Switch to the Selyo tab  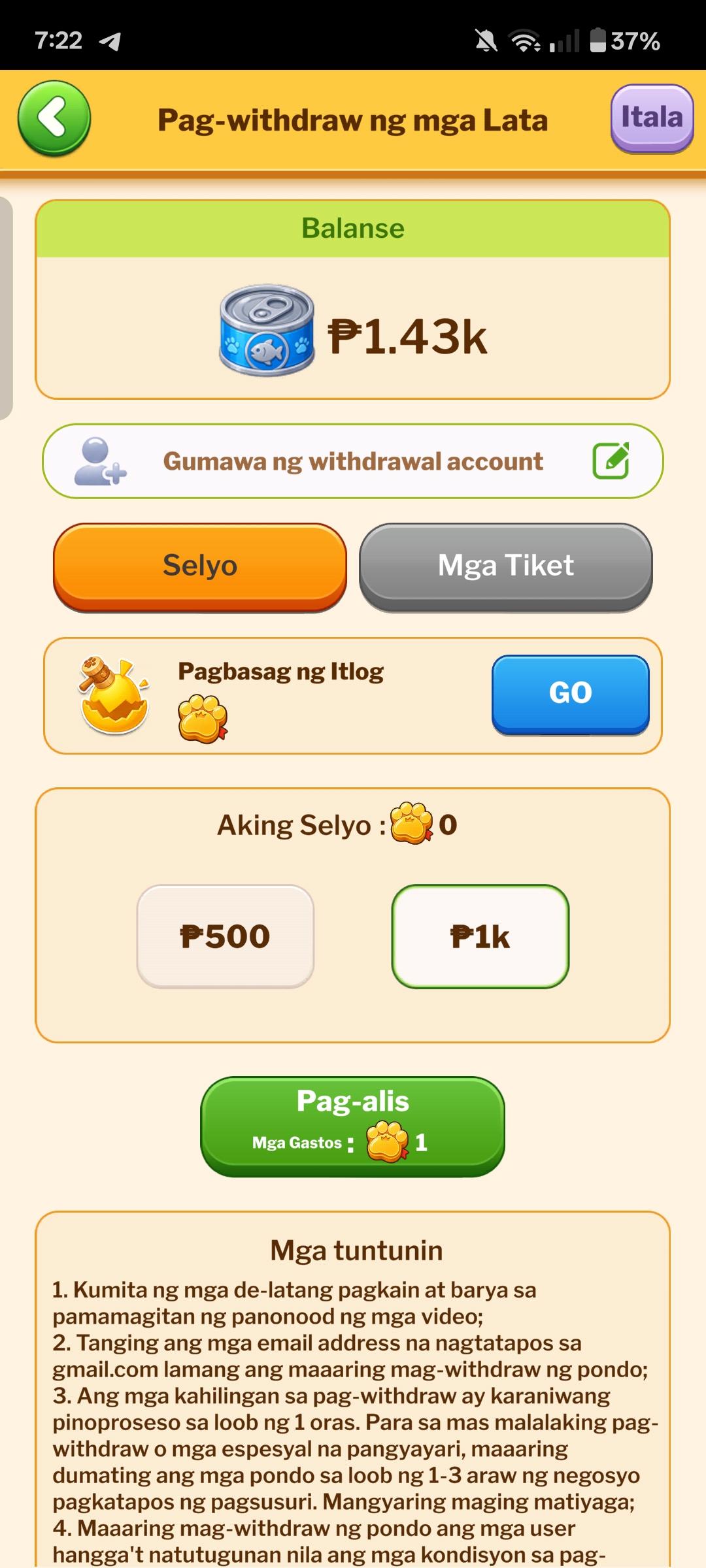pos(200,566)
